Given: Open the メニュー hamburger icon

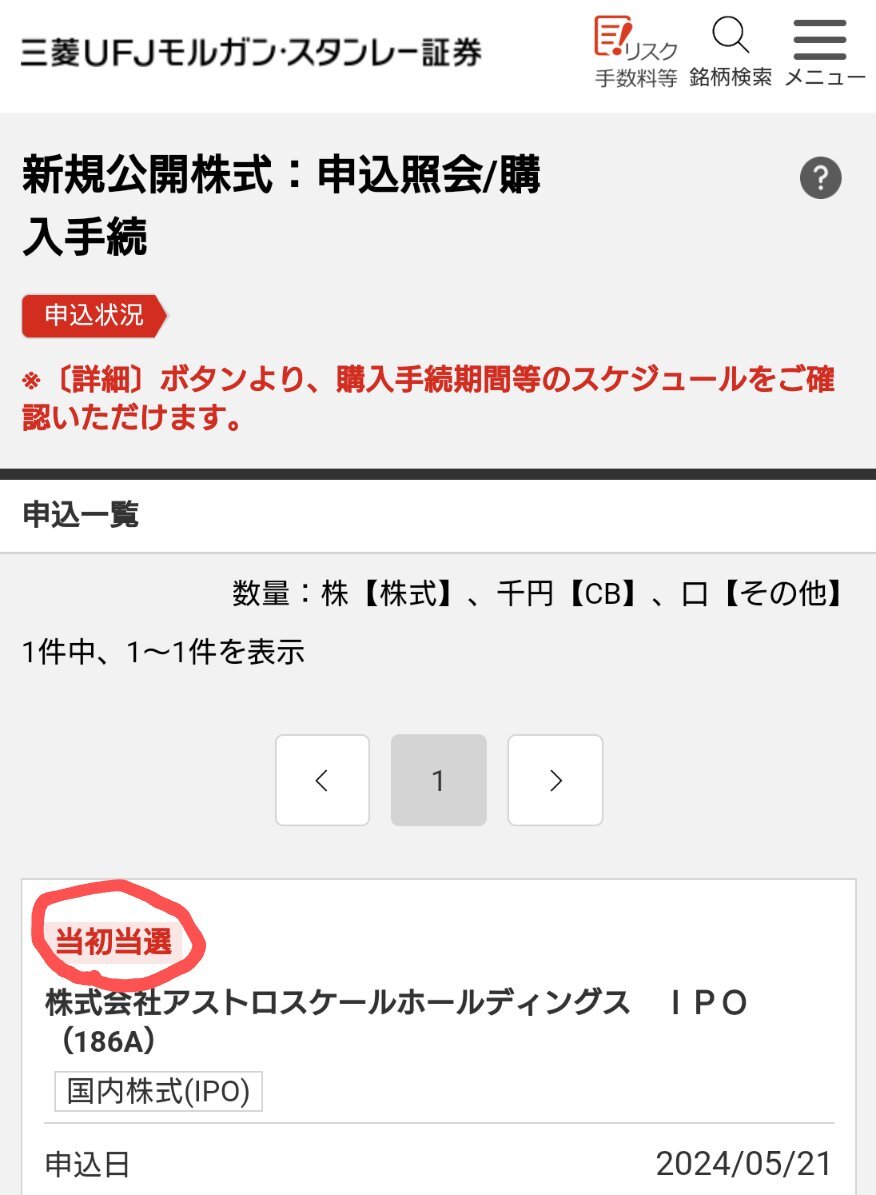Looking at the screenshot, I should pyautogui.click(x=819, y=41).
